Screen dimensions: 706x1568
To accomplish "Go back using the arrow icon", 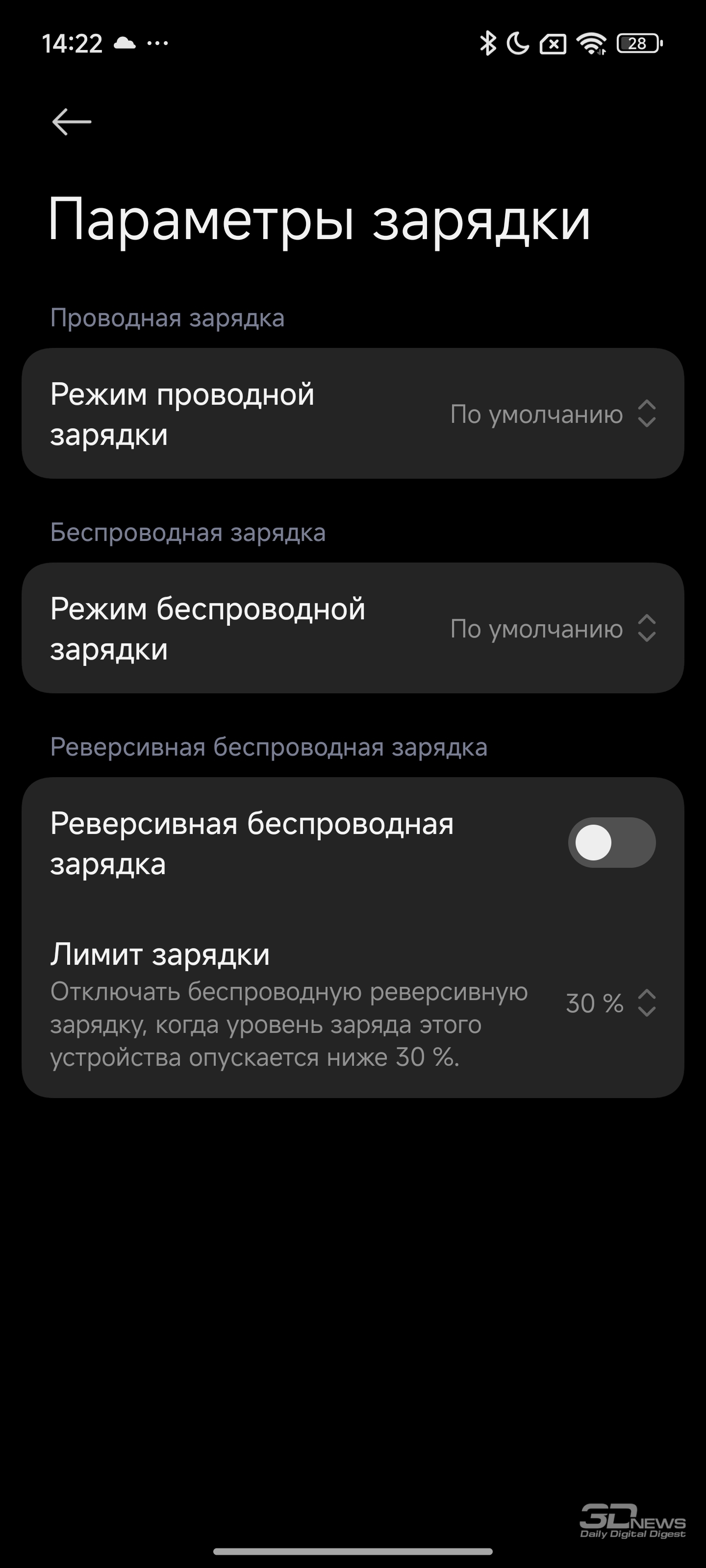I will pyautogui.click(x=72, y=122).
